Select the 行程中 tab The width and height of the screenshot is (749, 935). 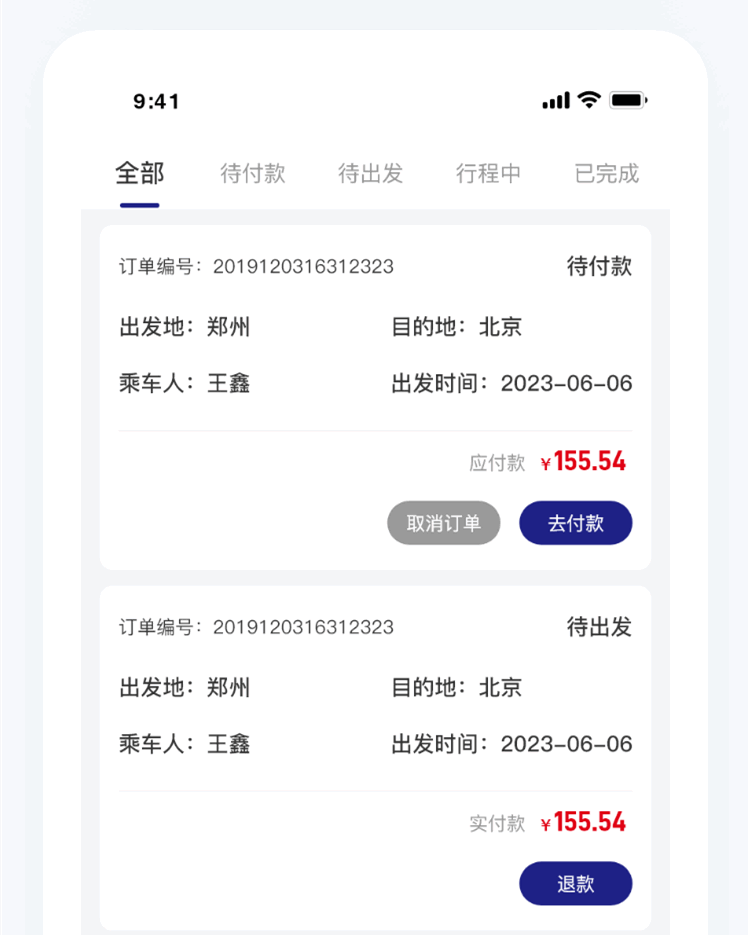[488, 173]
